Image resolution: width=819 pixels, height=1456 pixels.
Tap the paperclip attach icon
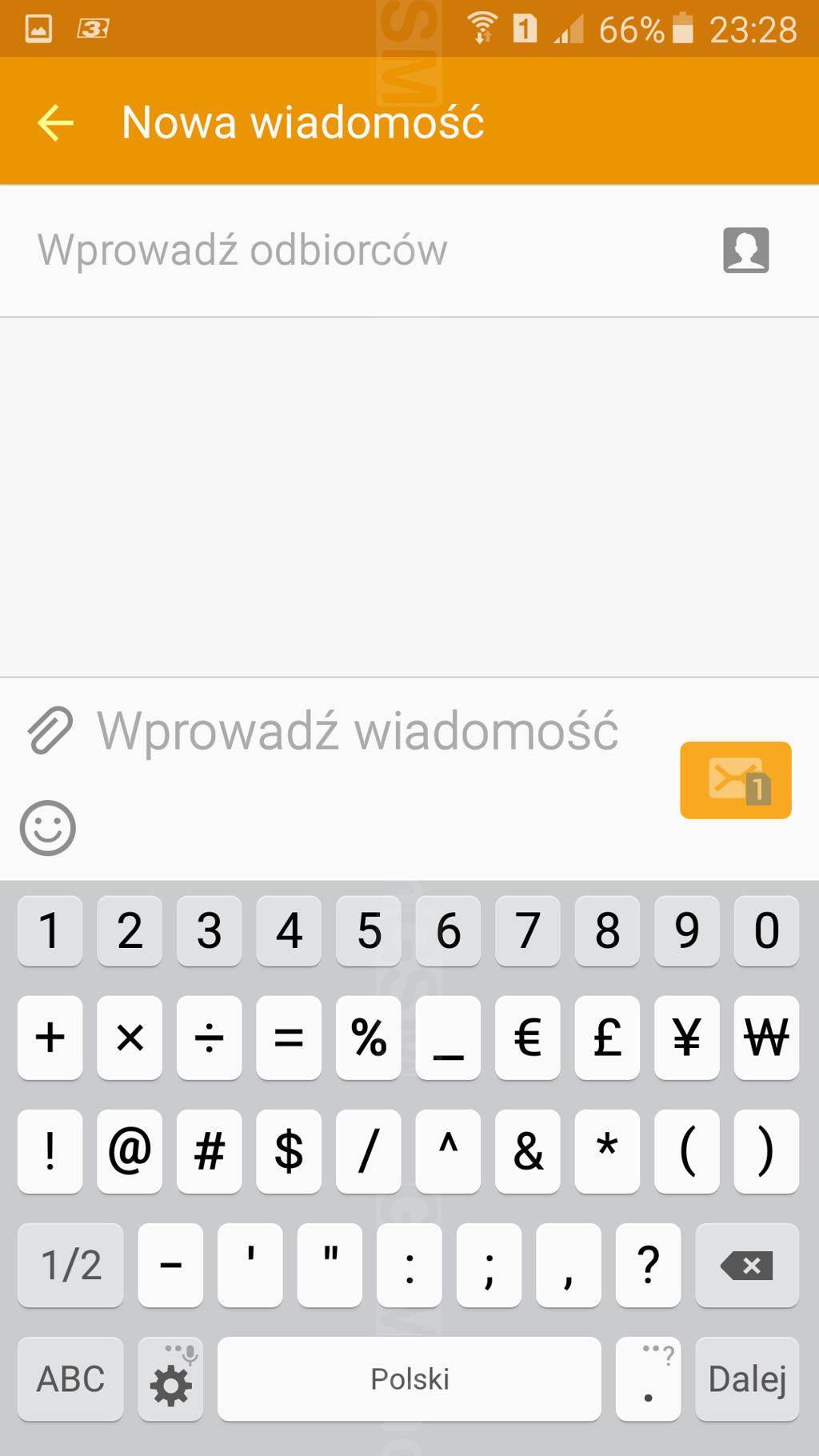pyautogui.click(x=50, y=730)
